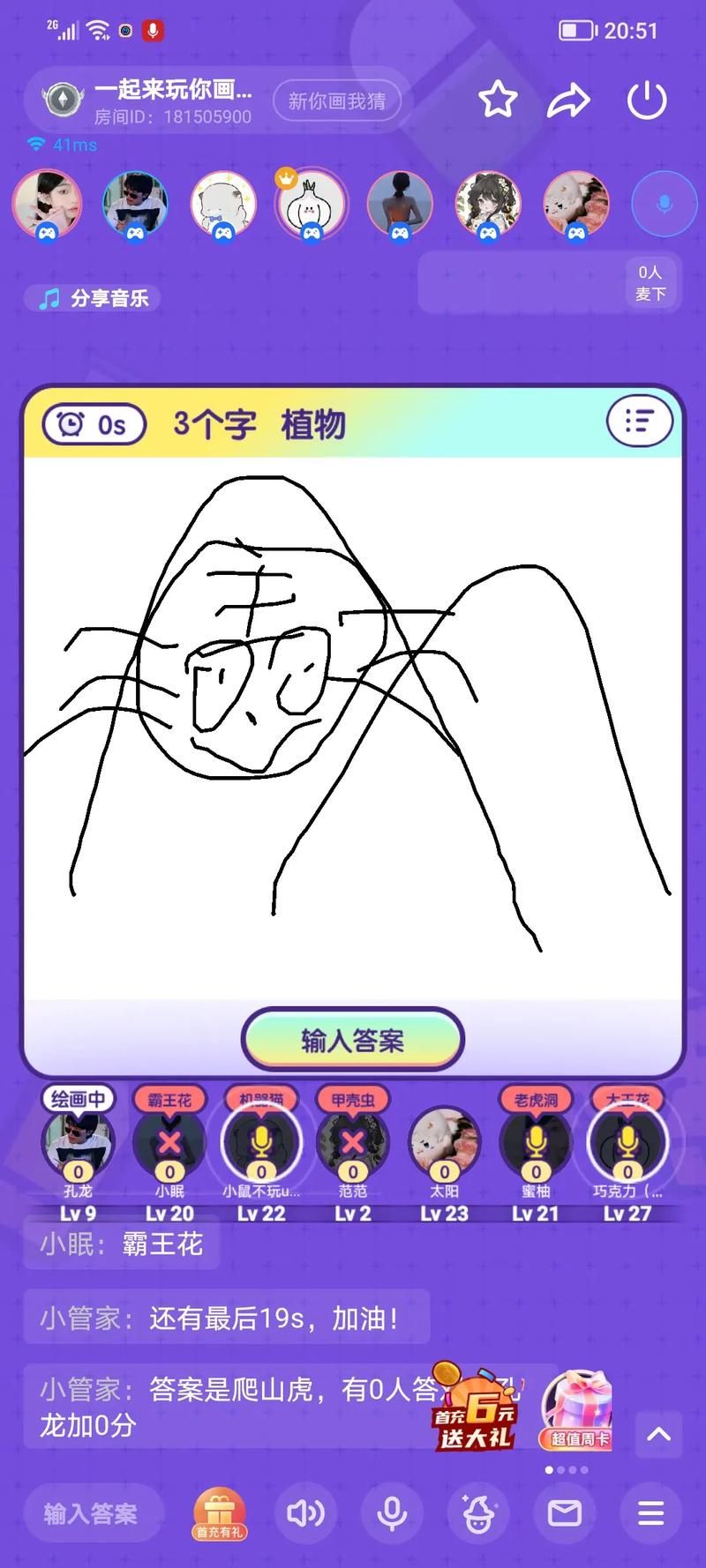Open the 首充6元送大礼 banner
The height and width of the screenshot is (1568, 706).
click(477, 1409)
